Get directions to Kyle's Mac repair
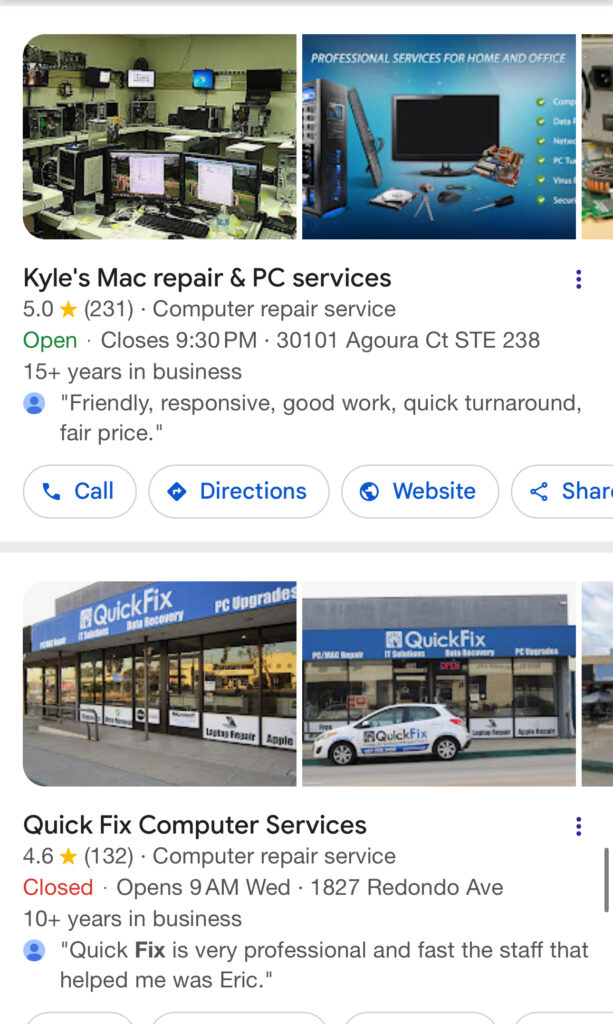Screen dimensions: 613x1024 239,491
